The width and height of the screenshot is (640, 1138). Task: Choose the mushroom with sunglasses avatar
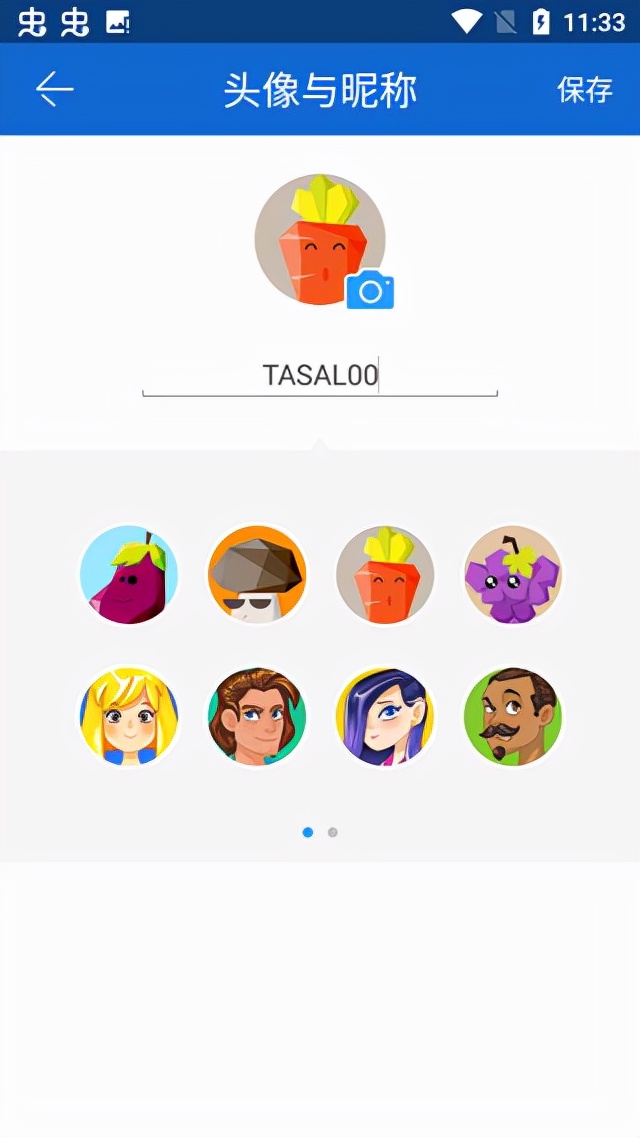tap(257, 575)
